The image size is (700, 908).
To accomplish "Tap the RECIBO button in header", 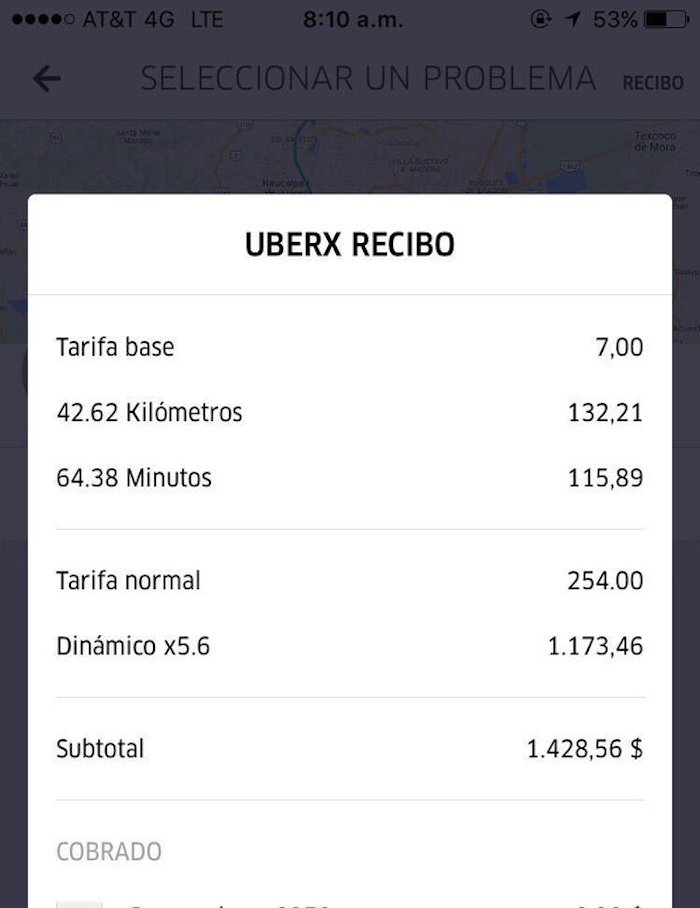I will (x=653, y=83).
